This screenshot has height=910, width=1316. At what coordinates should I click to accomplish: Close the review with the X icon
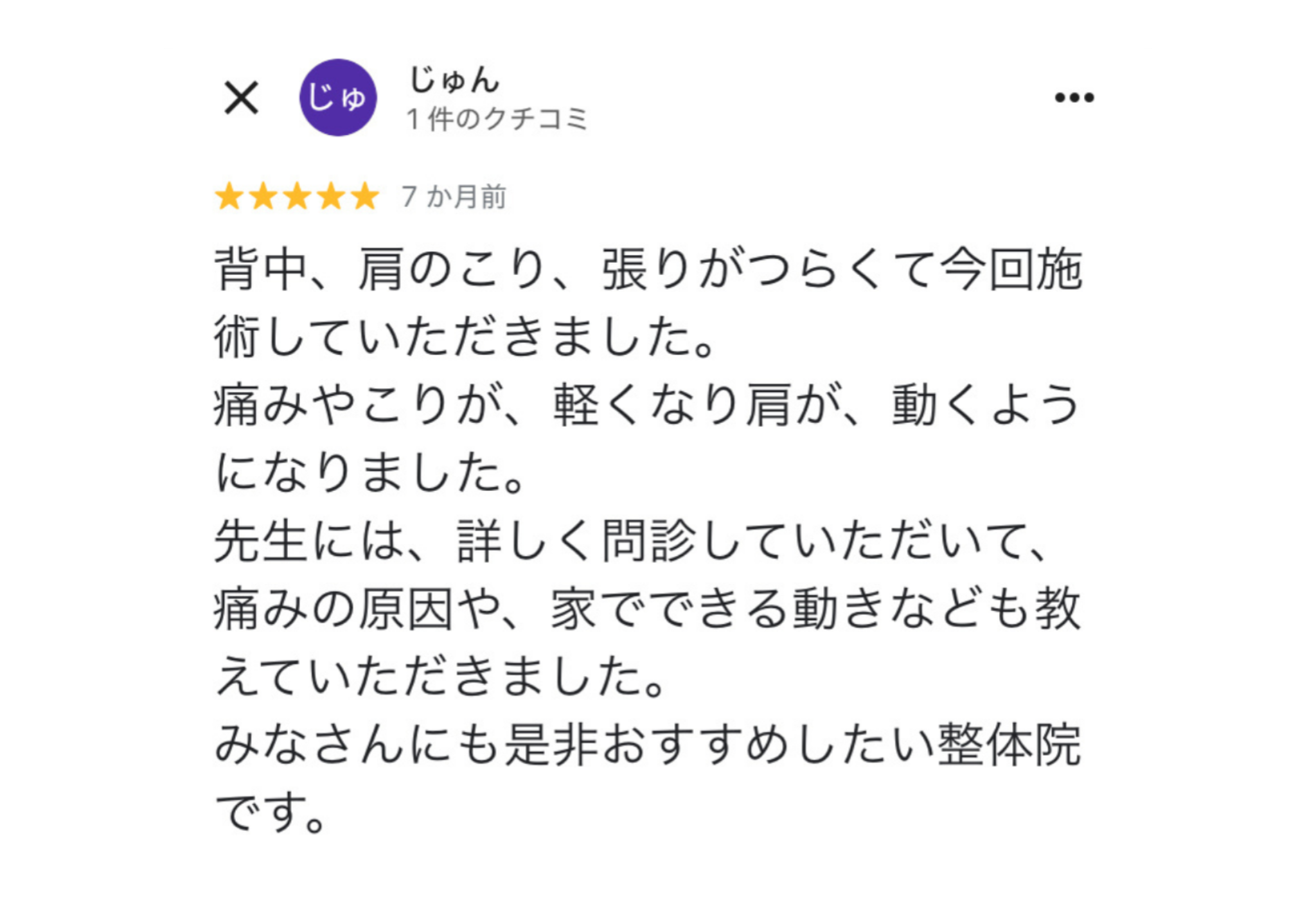[241, 98]
